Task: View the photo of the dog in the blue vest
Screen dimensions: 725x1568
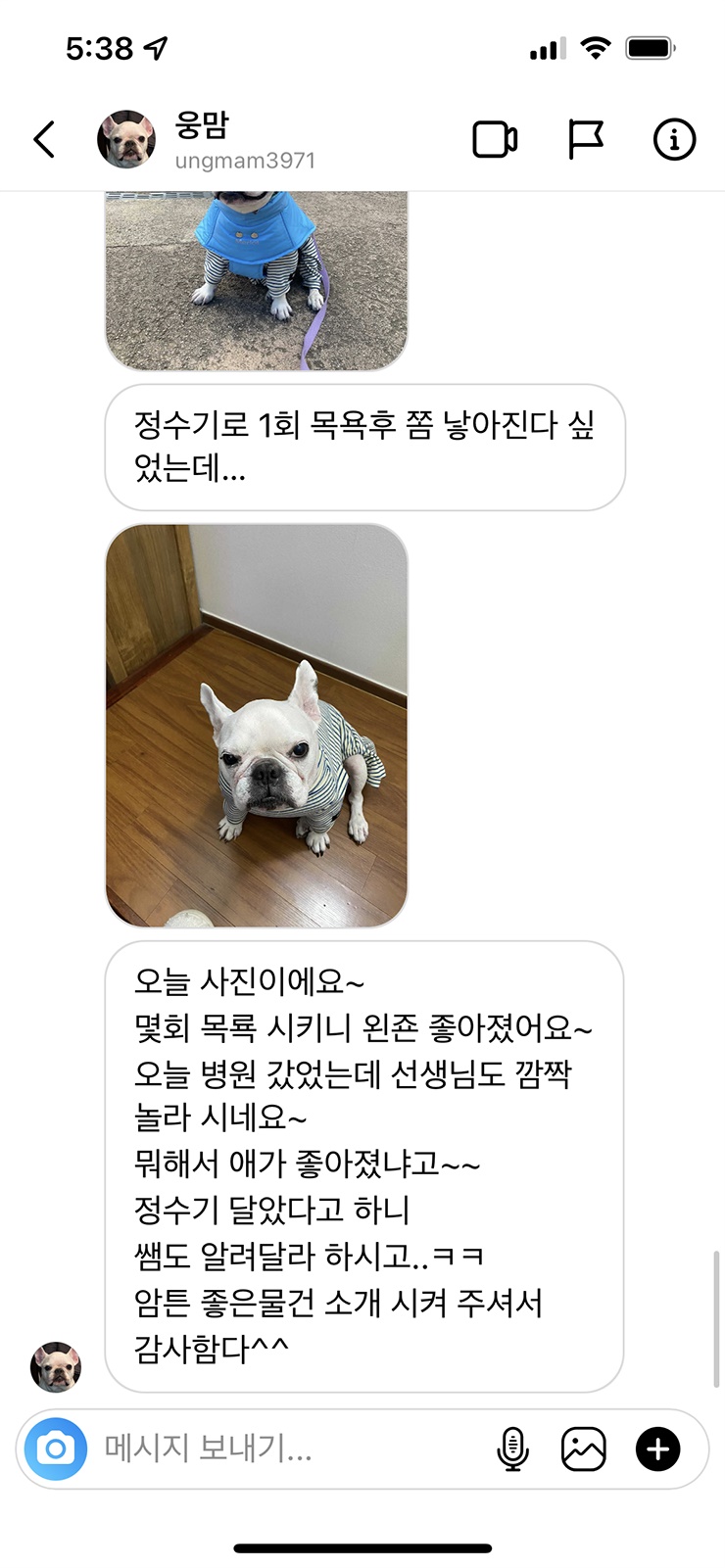Action: (x=257, y=281)
